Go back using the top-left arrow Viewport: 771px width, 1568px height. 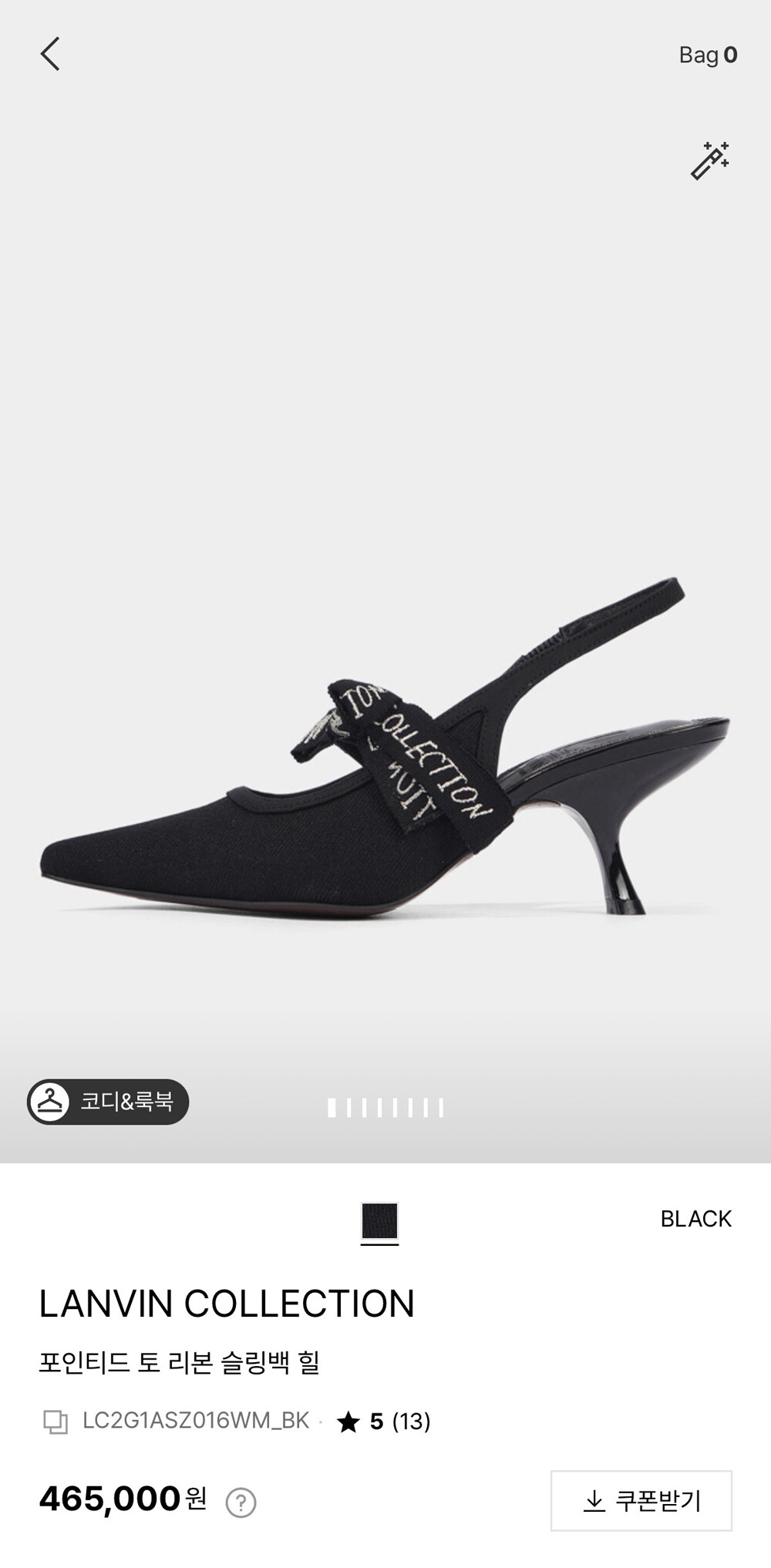point(50,55)
